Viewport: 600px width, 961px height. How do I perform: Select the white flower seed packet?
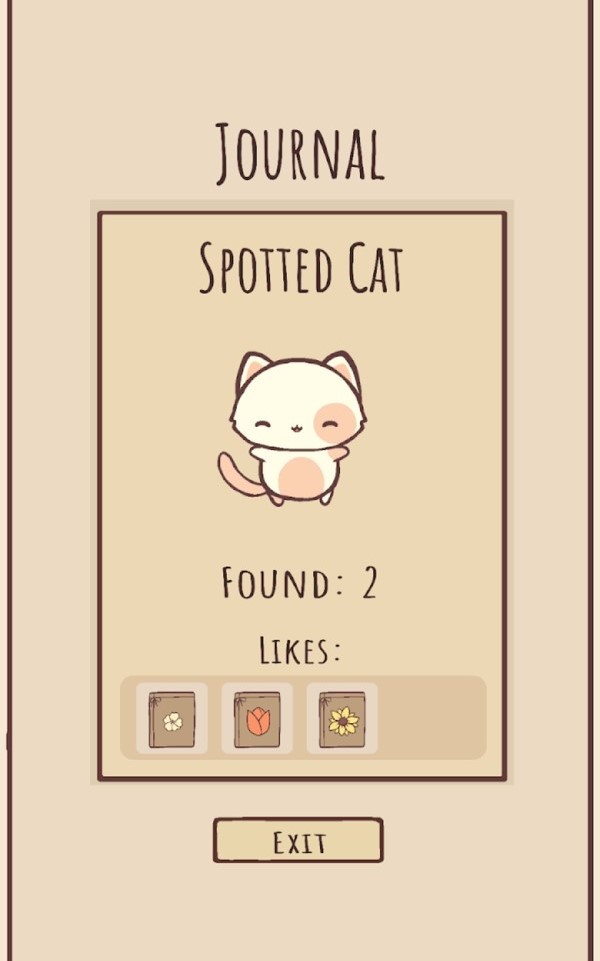click(x=172, y=719)
